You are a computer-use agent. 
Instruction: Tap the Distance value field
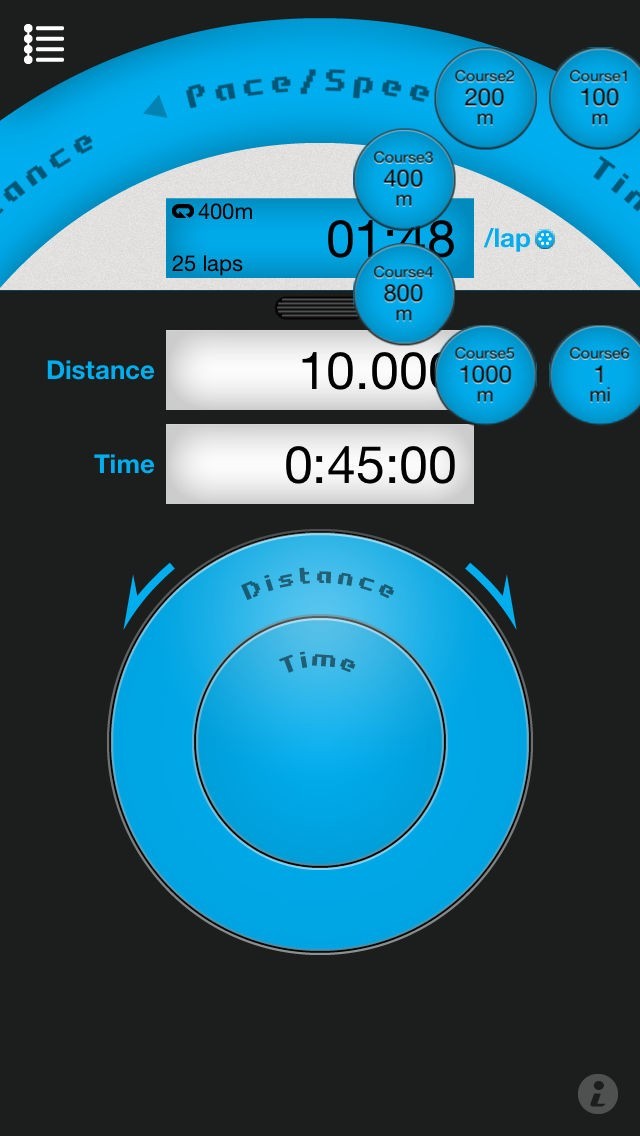pos(320,370)
